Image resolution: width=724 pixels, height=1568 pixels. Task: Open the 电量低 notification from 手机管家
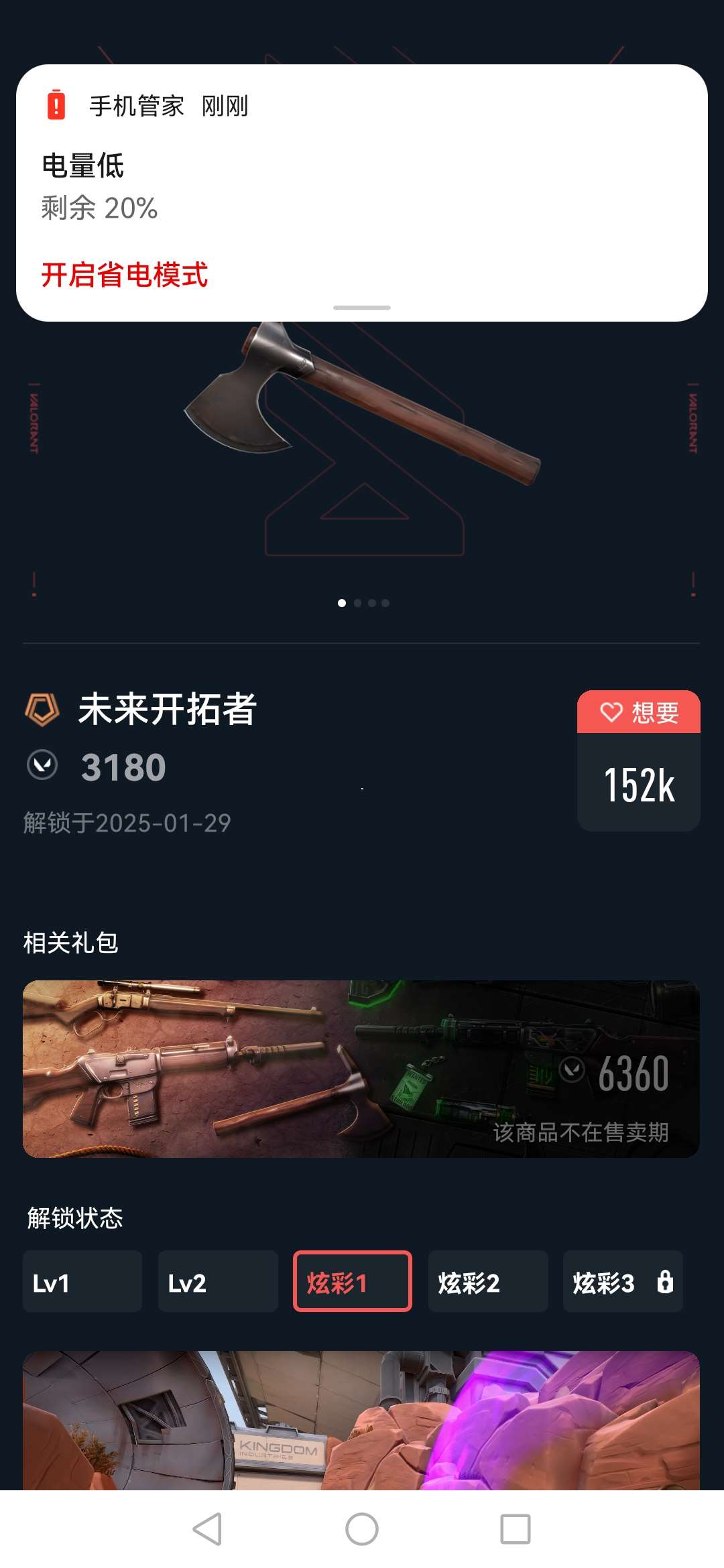click(x=362, y=181)
